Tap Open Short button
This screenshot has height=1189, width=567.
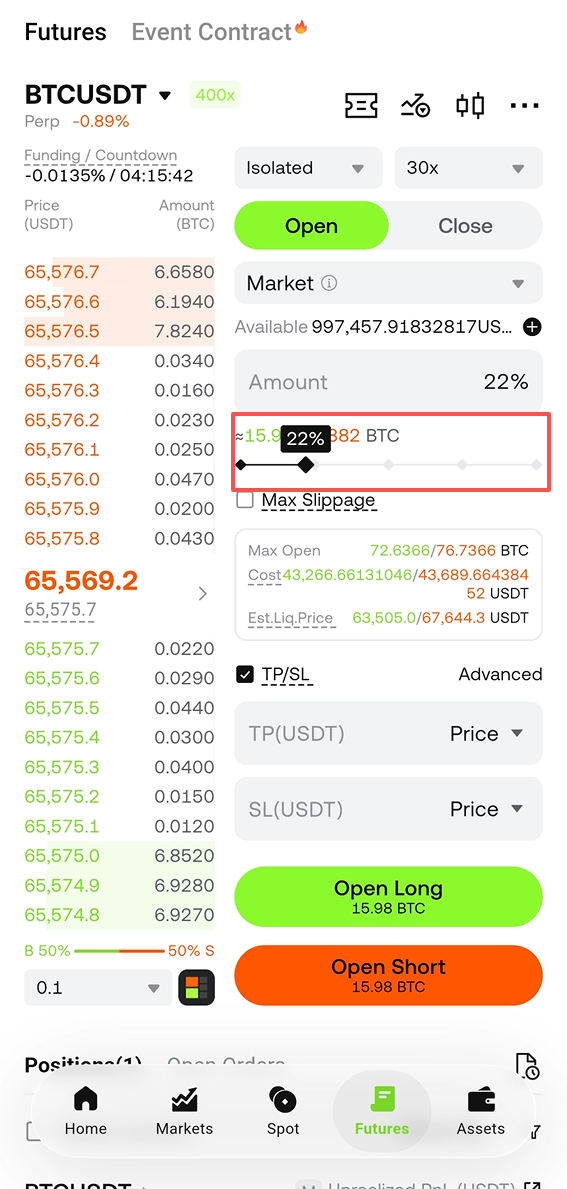pos(388,975)
